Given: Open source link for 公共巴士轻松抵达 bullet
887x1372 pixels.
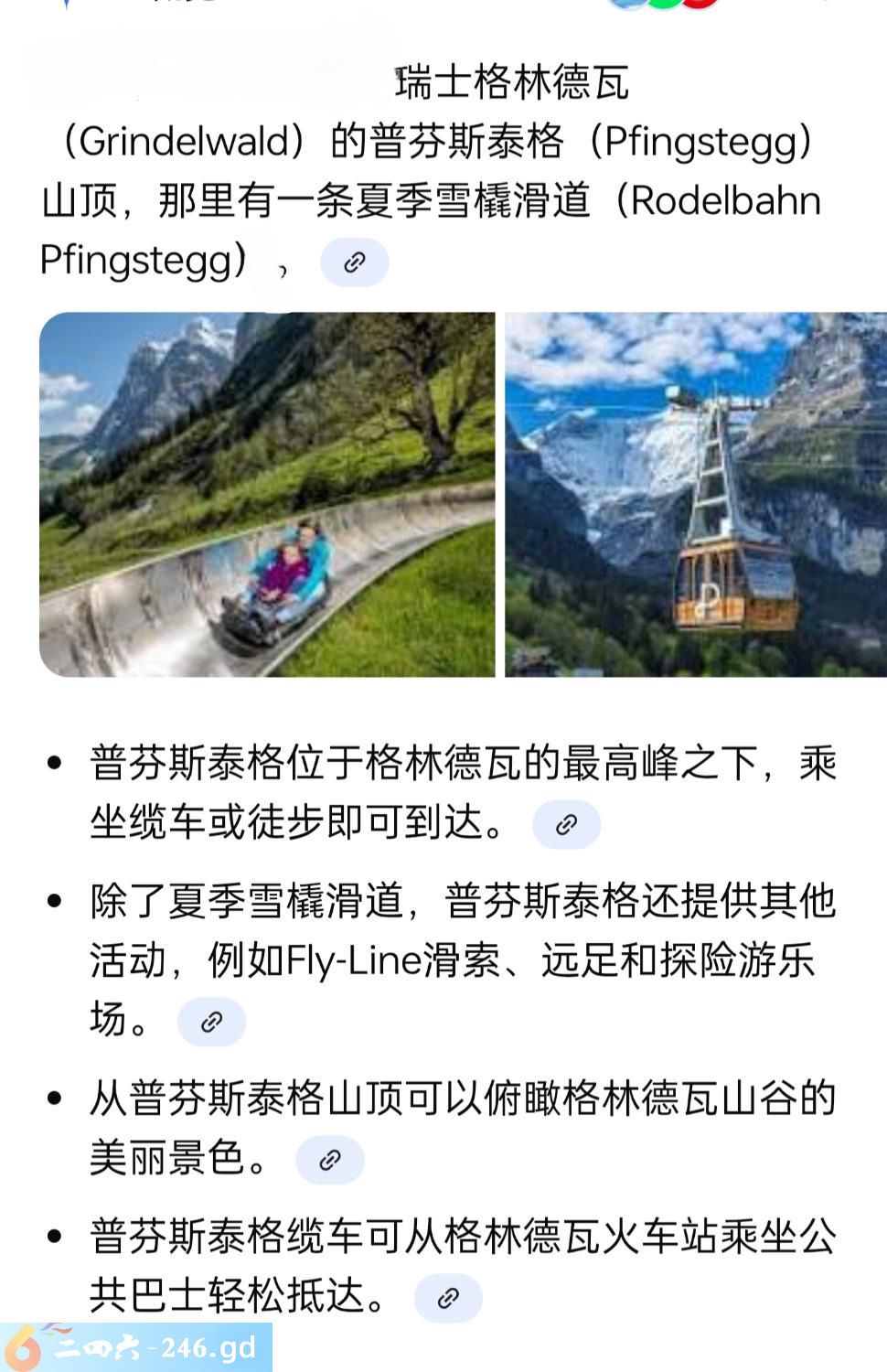Looking at the screenshot, I should 448,1298.
